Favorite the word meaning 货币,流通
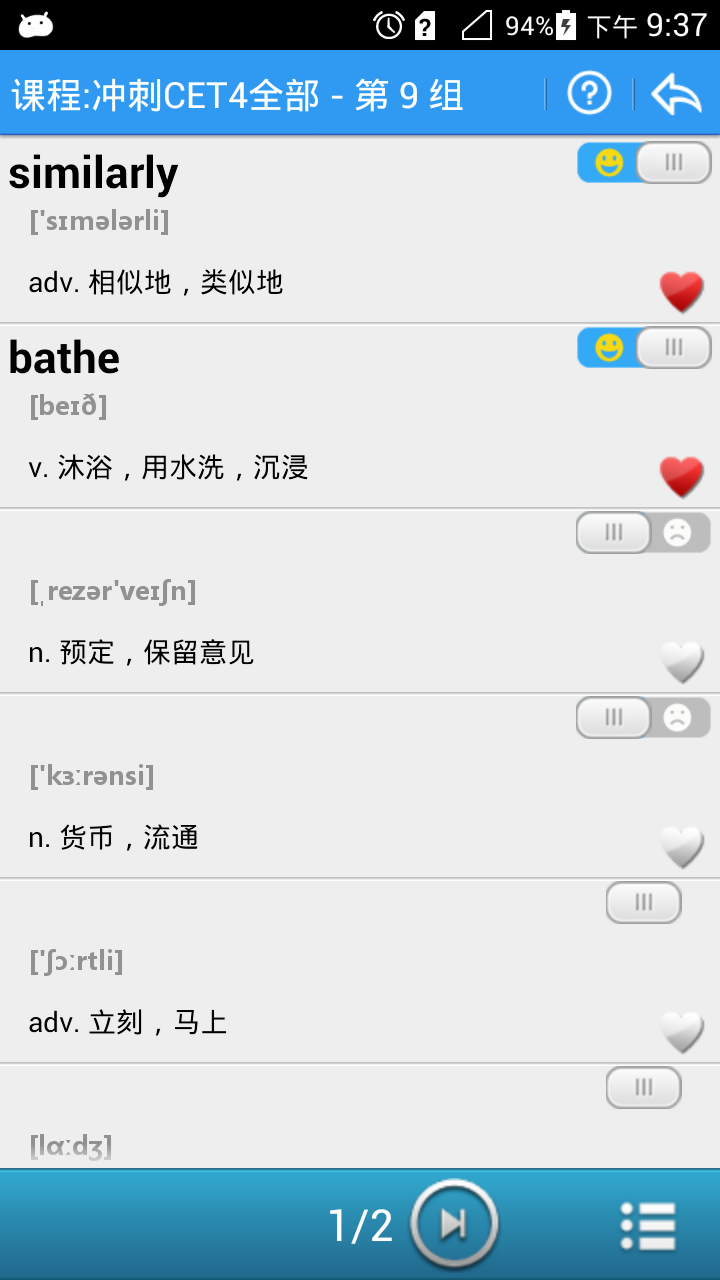720x1280 pixels. [681, 847]
